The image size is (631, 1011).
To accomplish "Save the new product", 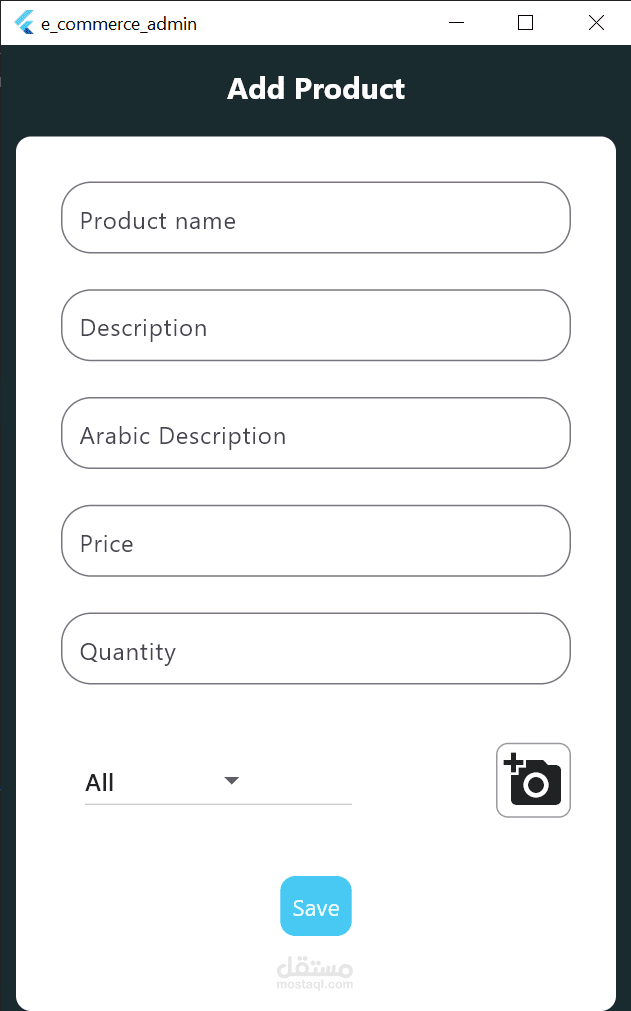I will click(316, 906).
